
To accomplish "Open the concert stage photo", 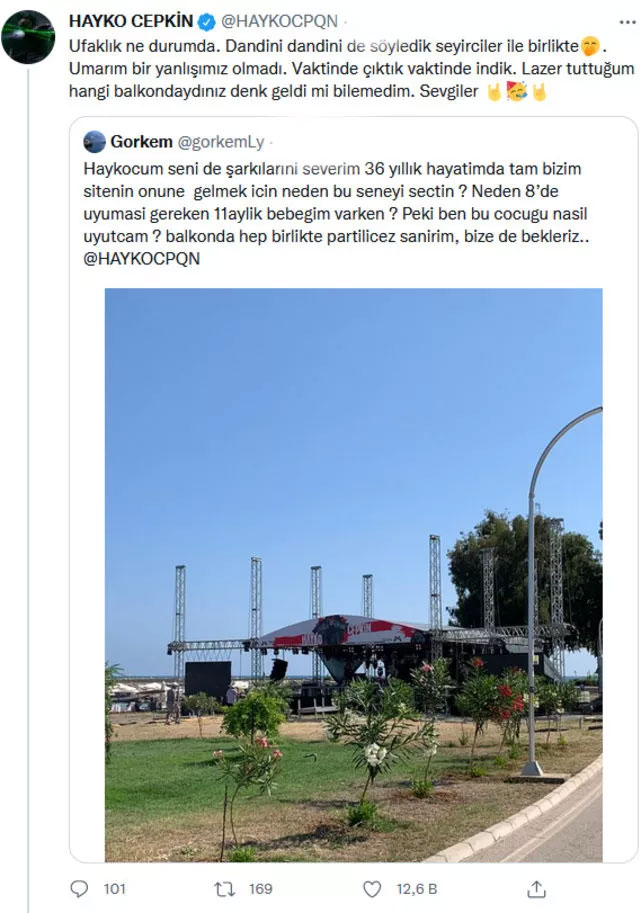I will [353, 575].
